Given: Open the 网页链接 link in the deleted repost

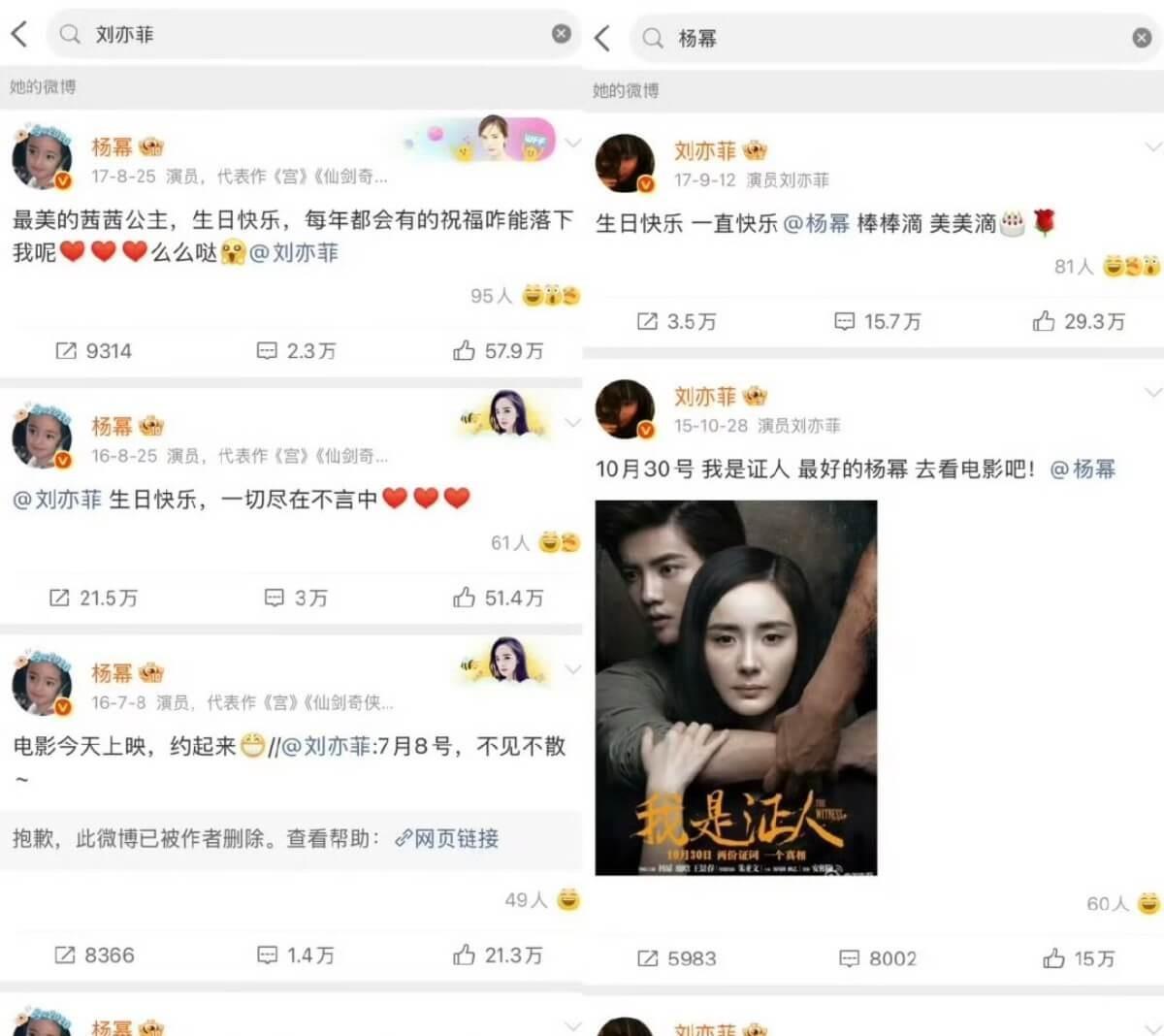Looking at the screenshot, I should point(447,838).
